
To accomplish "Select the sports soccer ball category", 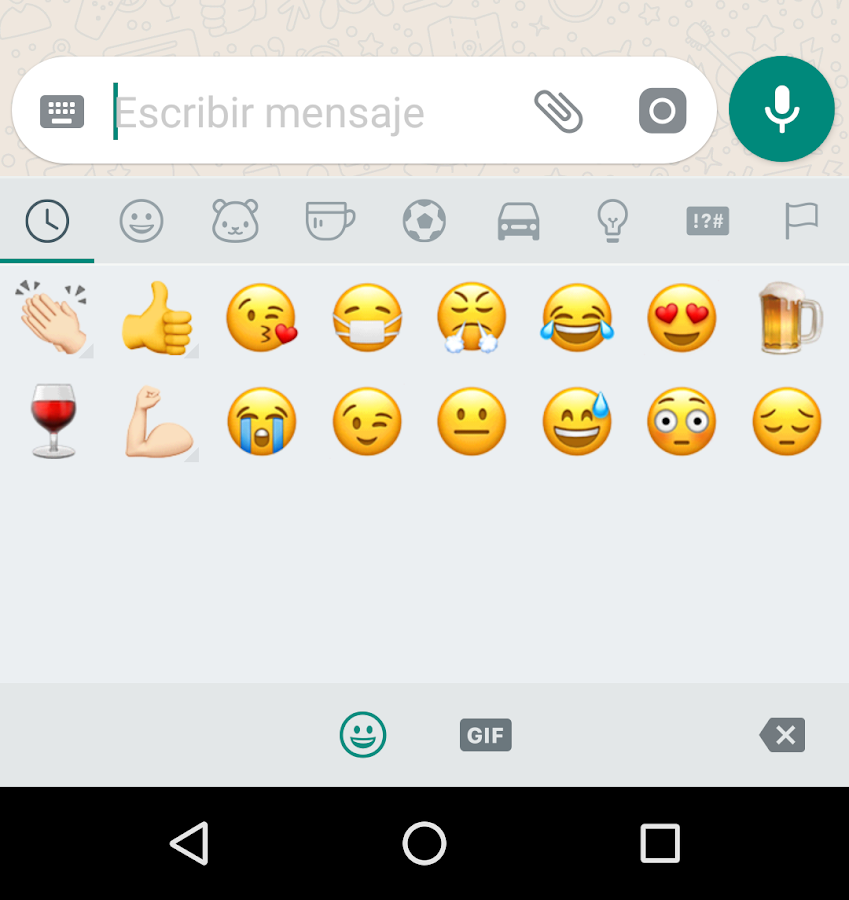I will (x=424, y=220).
